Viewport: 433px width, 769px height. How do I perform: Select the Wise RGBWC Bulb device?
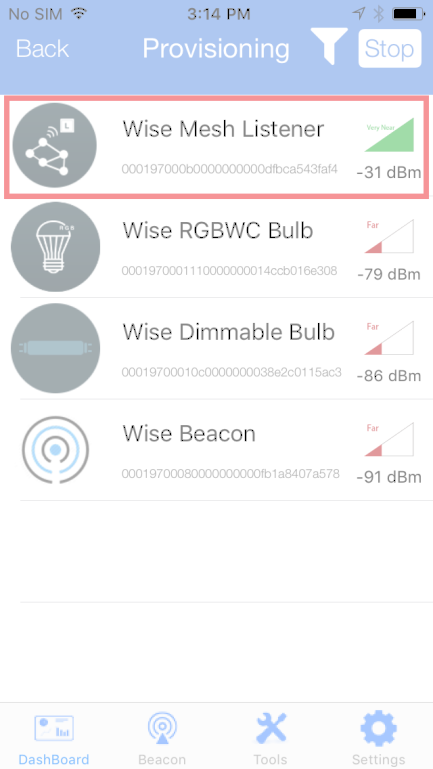pos(217,248)
